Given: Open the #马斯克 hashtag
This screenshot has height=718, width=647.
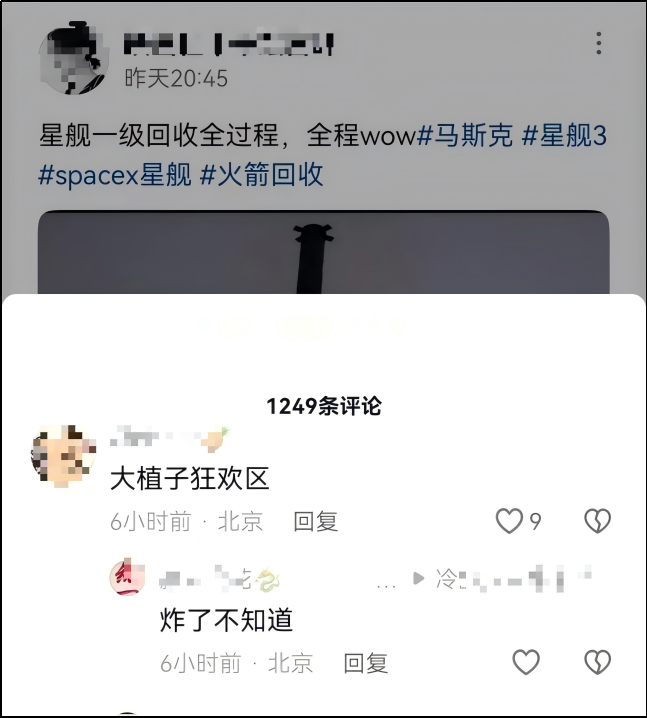Looking at the screenshot, I should [465, 136].
